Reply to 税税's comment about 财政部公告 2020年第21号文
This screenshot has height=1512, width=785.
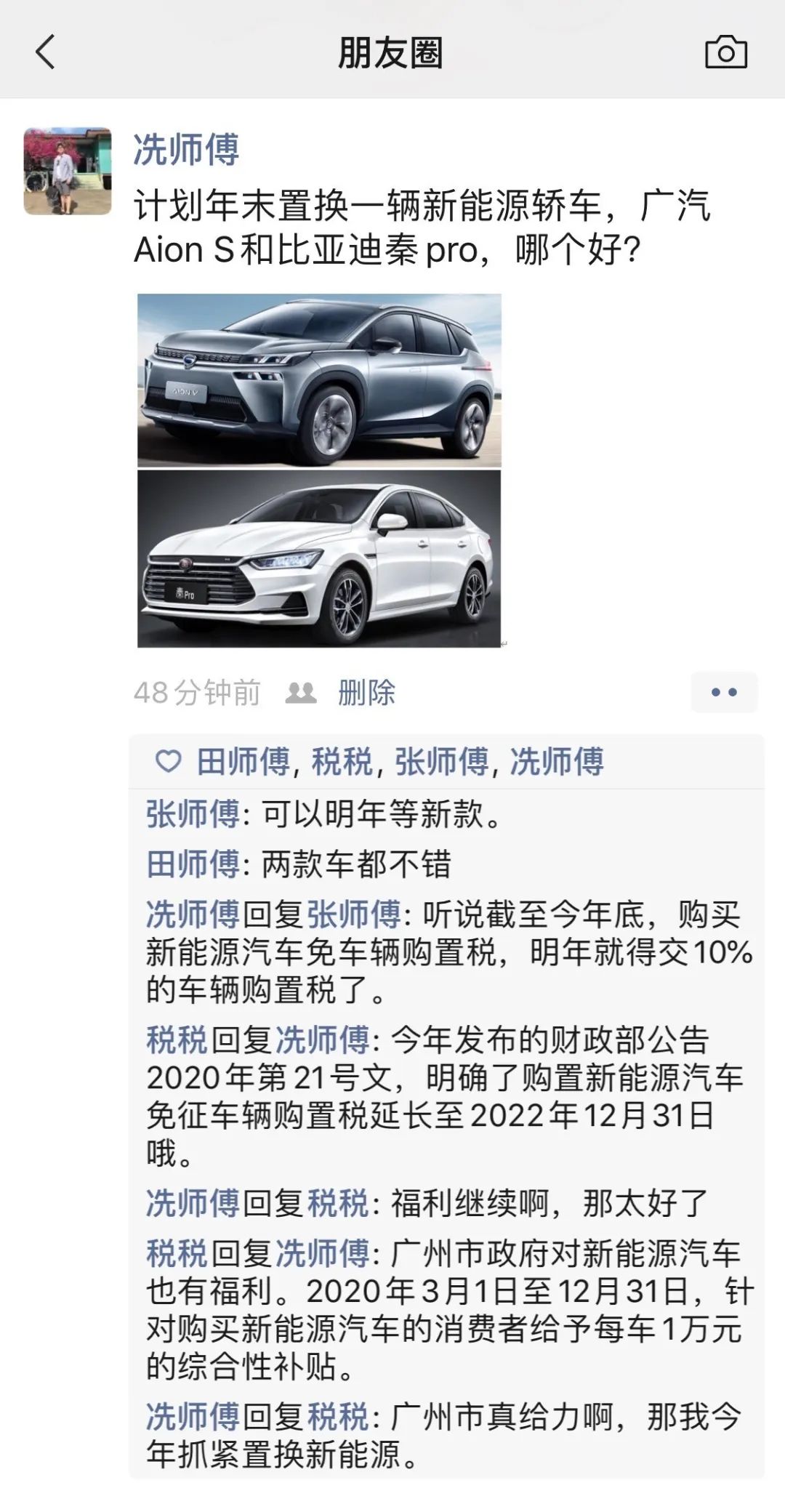445,1097
